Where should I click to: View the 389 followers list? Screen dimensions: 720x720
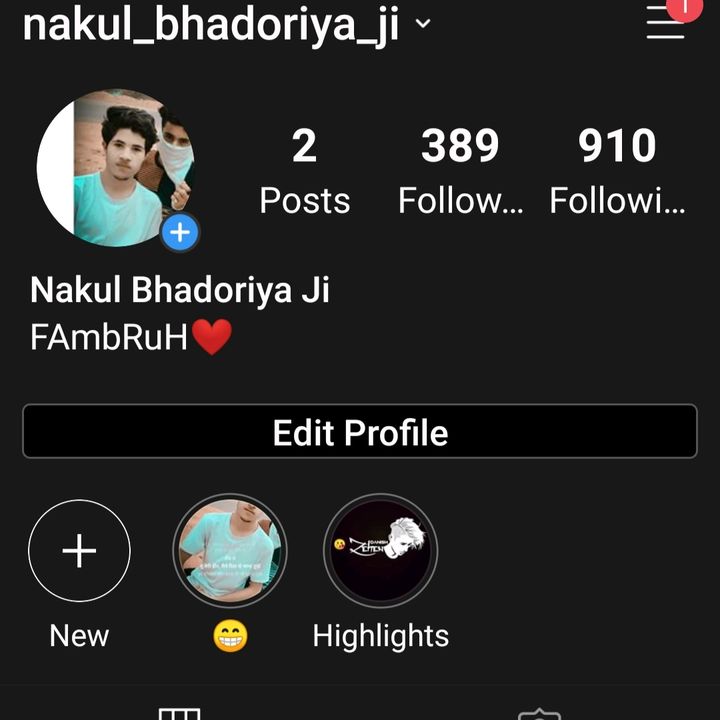460,172
